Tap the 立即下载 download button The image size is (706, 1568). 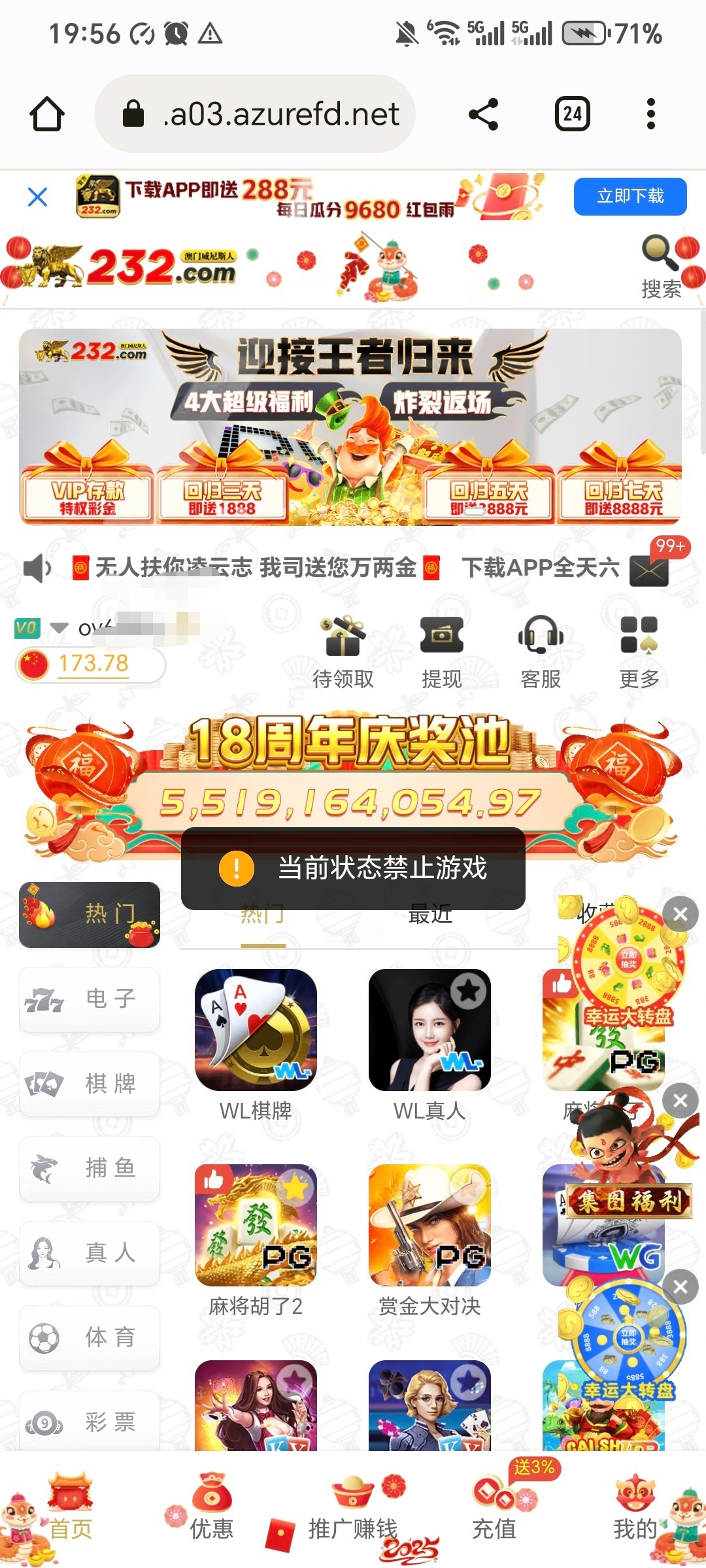tap(630, 196)
